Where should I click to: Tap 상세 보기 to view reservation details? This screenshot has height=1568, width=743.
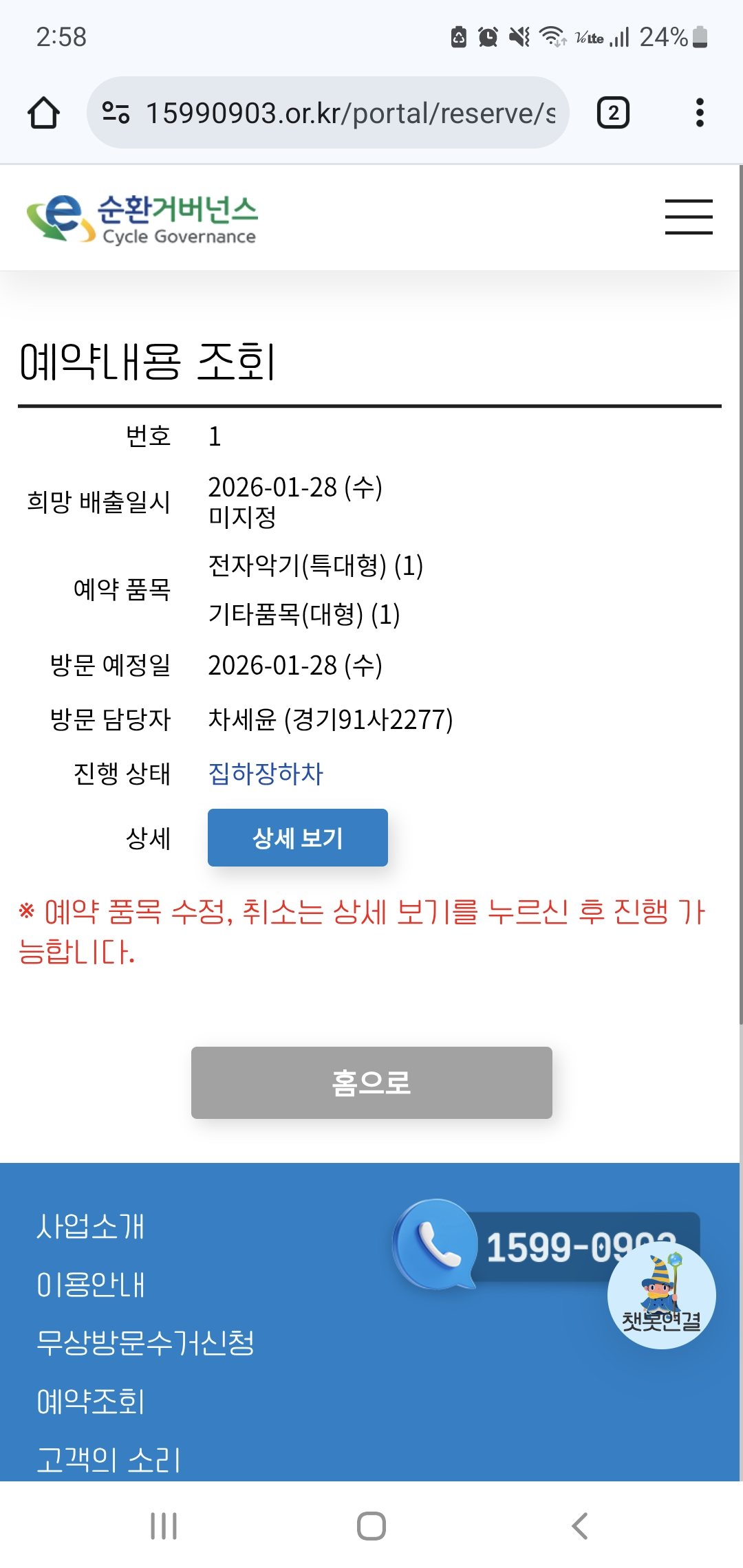click(x=297, y=838)
